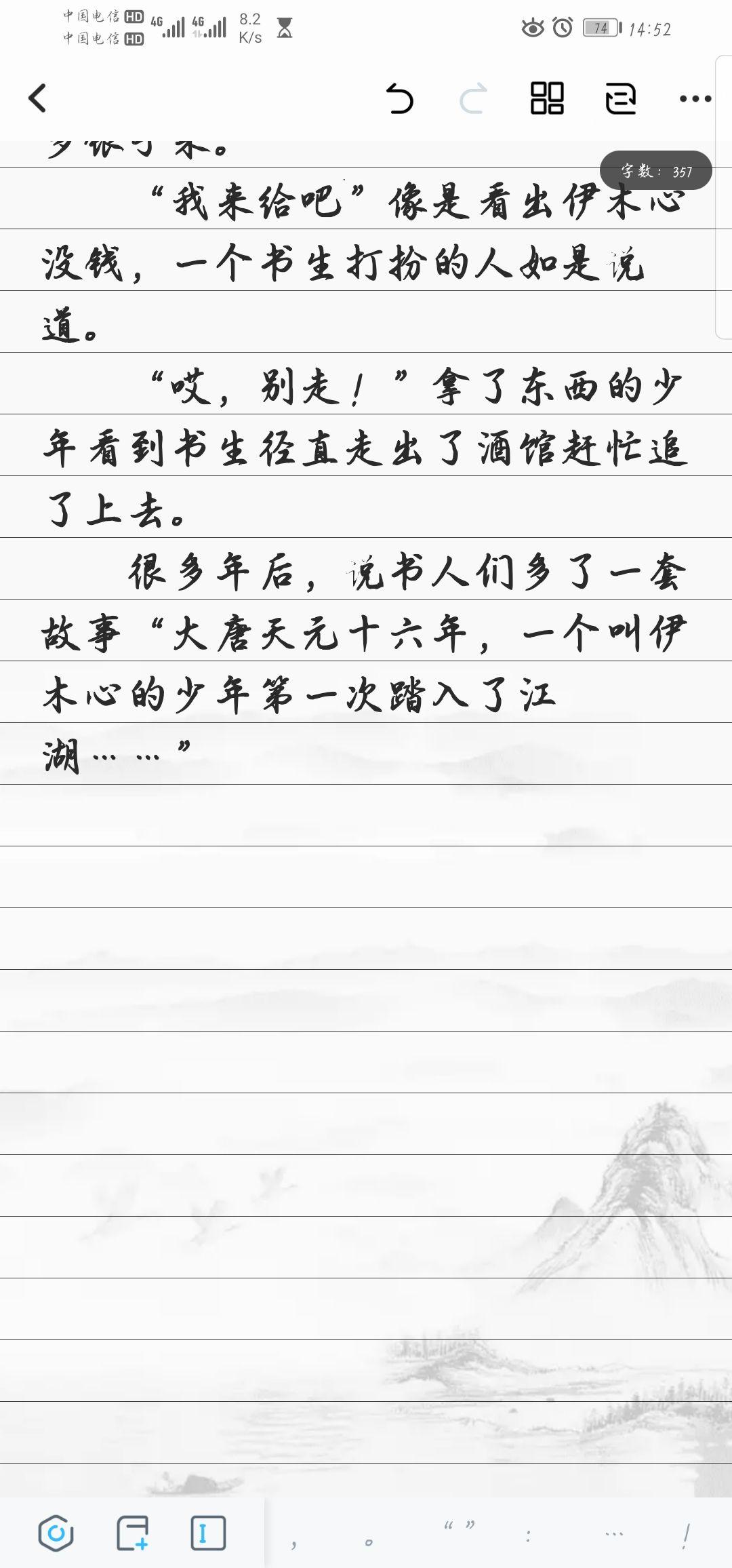
Task: Tap the hexagon icon in bottom toolbar
Action: pyautogui.click(x=56, y=1532)
